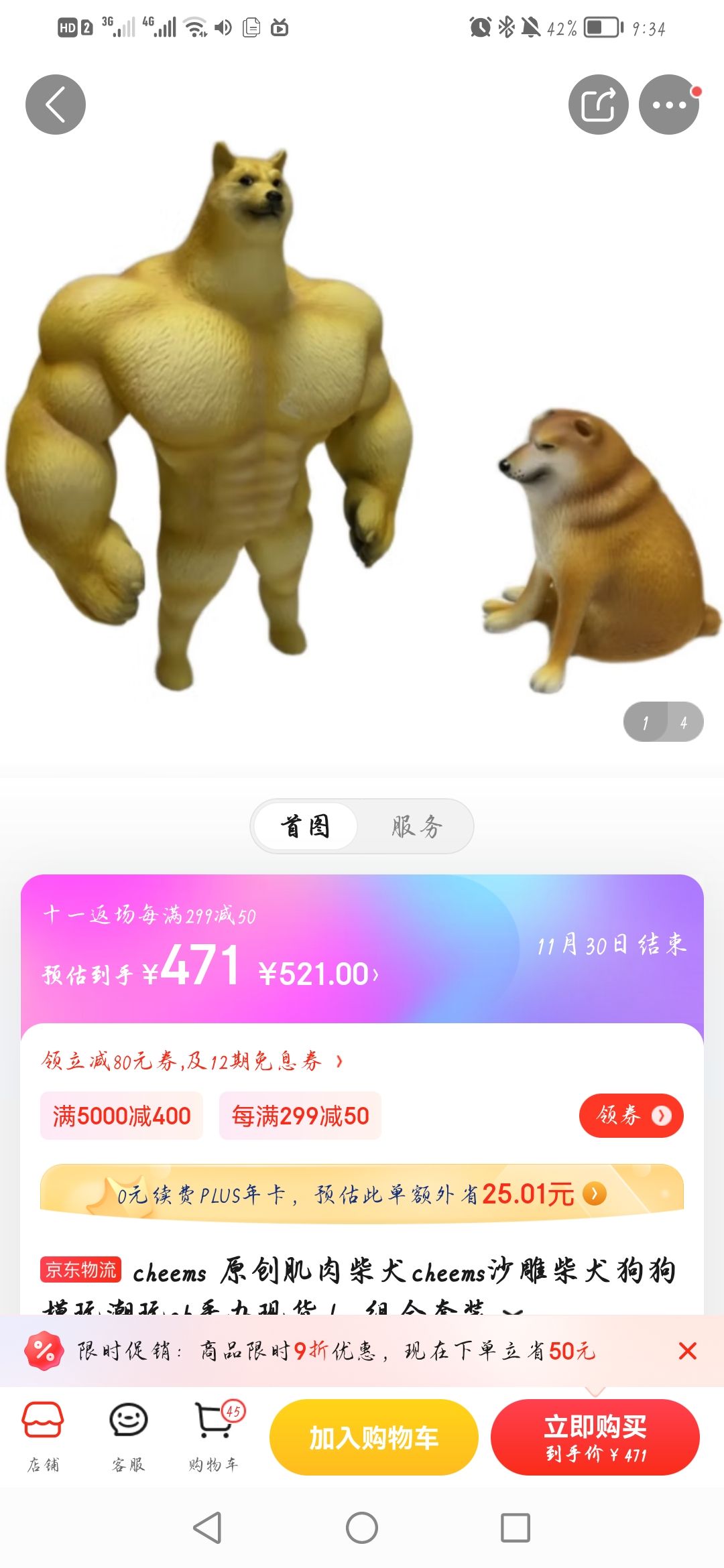The width and height of the screenshot is (724, 1568).
Task: Open the more options (three dots) menu
Action: (668, 105)
